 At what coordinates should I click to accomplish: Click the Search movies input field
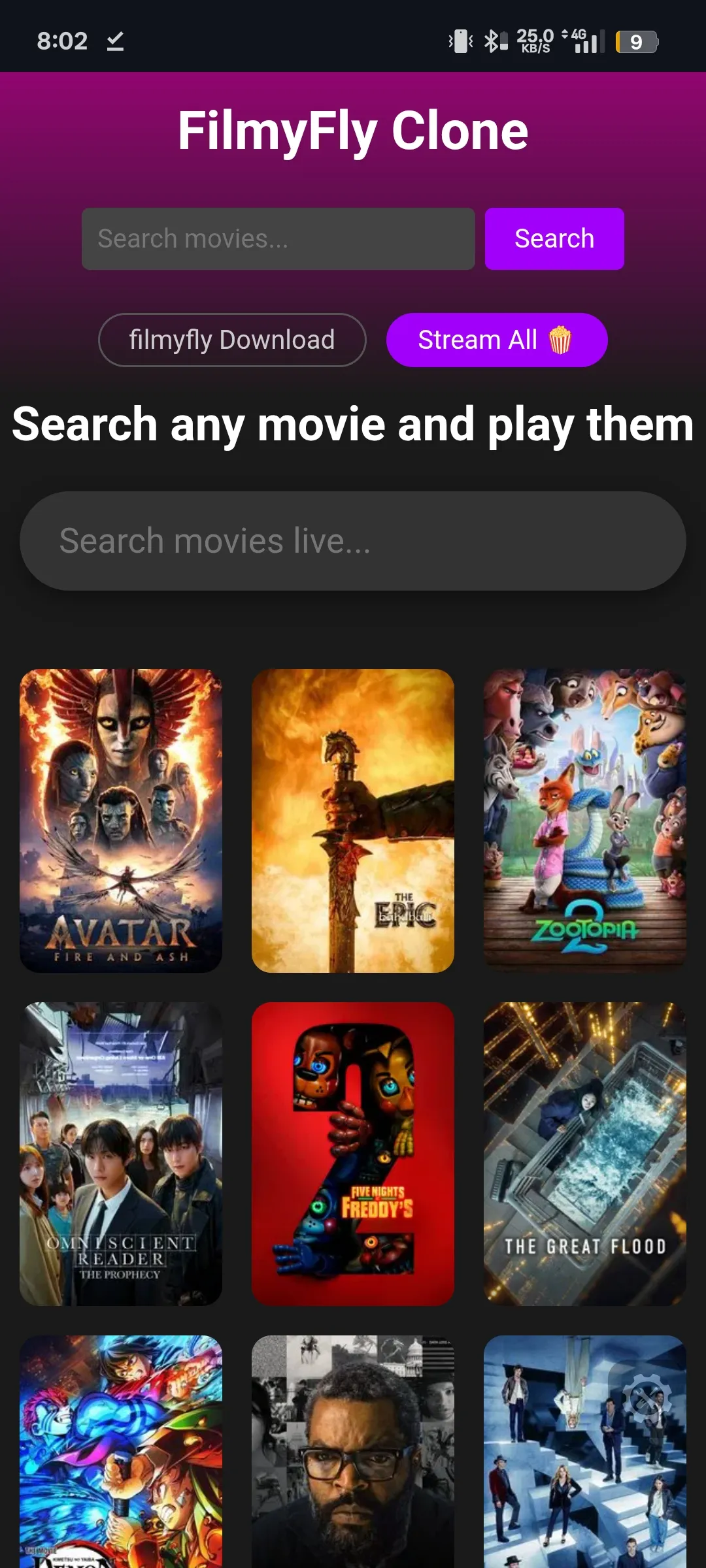pyautogui.click(x=278, y=238)
